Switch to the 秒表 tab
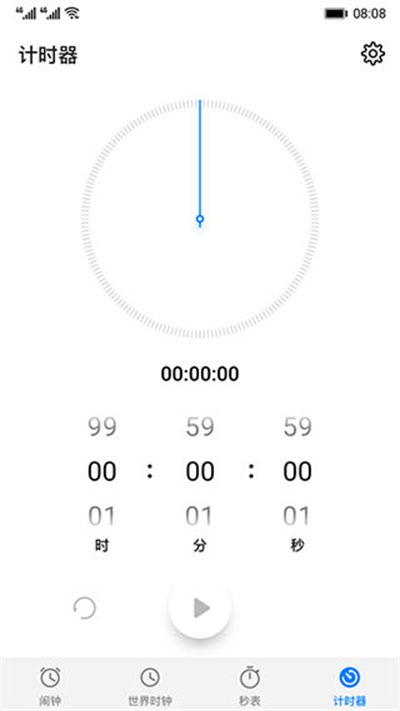The height and width of the screenshot is (711, 400). coord(250,686)
